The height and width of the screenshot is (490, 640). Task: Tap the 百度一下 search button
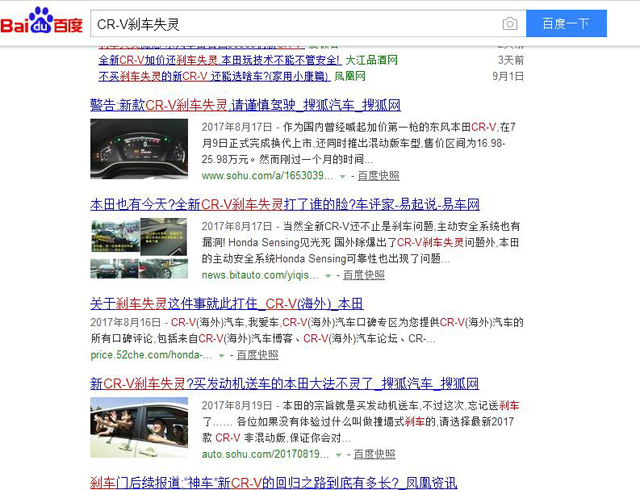point(566,23)
